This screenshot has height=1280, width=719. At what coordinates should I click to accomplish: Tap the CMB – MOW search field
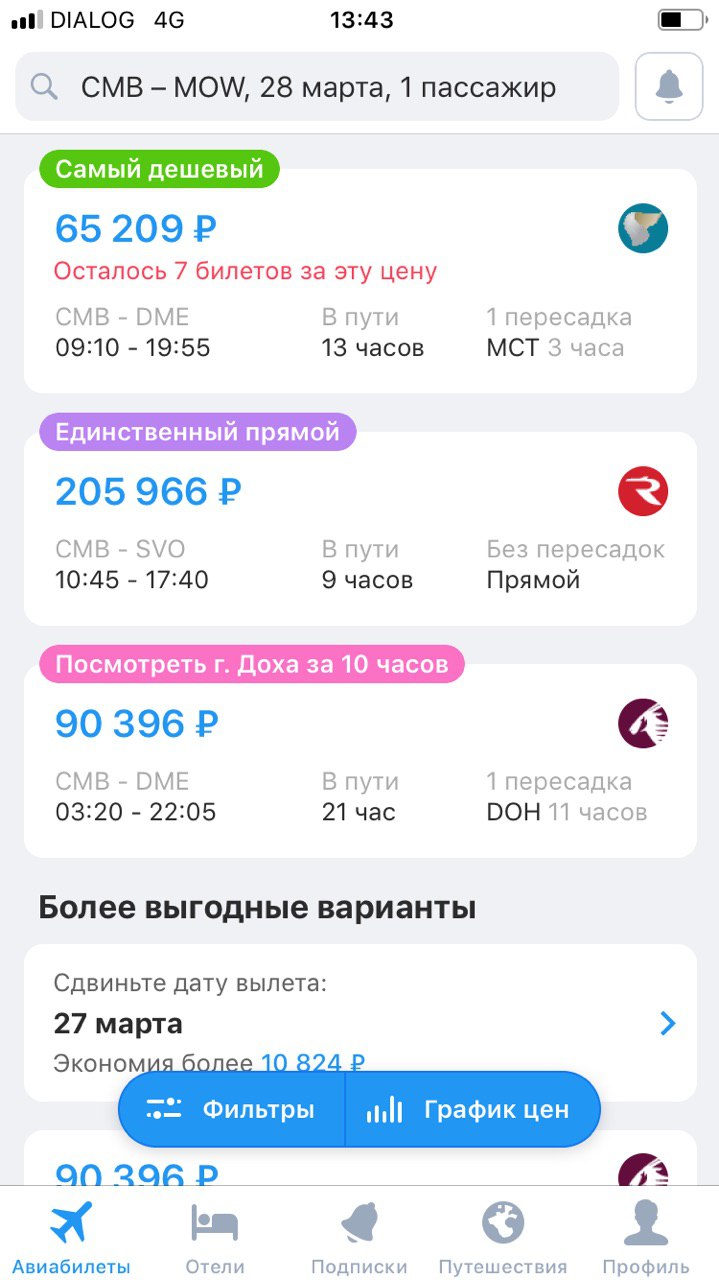[x=317, y=87]
